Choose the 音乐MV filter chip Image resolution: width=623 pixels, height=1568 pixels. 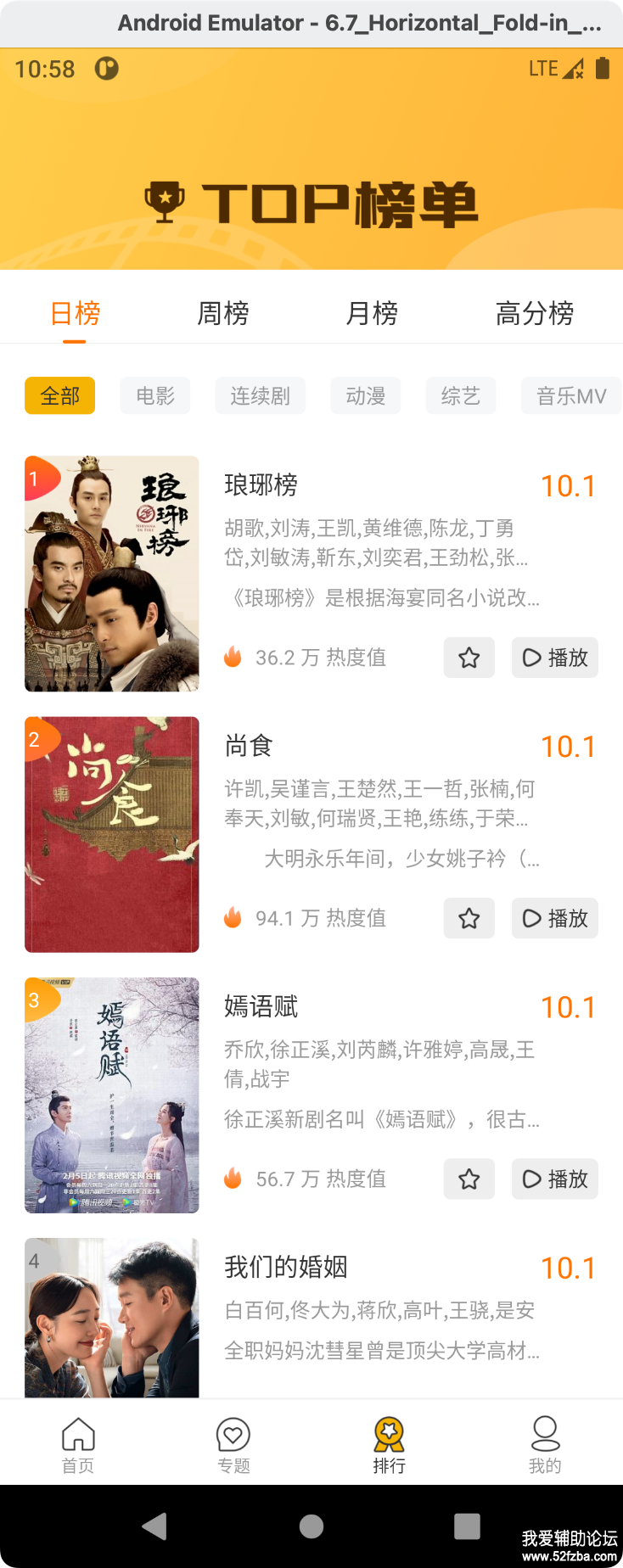pyautogui.click(x=570, y=395)
